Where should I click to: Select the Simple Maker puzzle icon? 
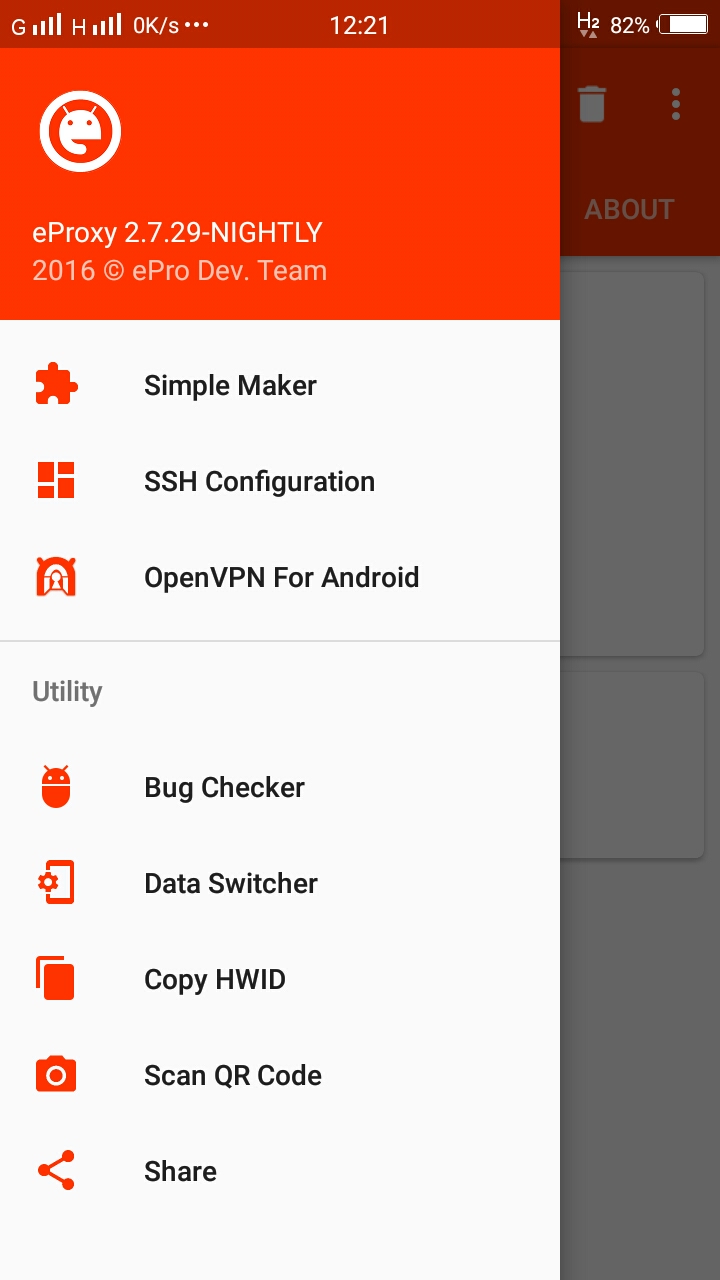[57, 384]
